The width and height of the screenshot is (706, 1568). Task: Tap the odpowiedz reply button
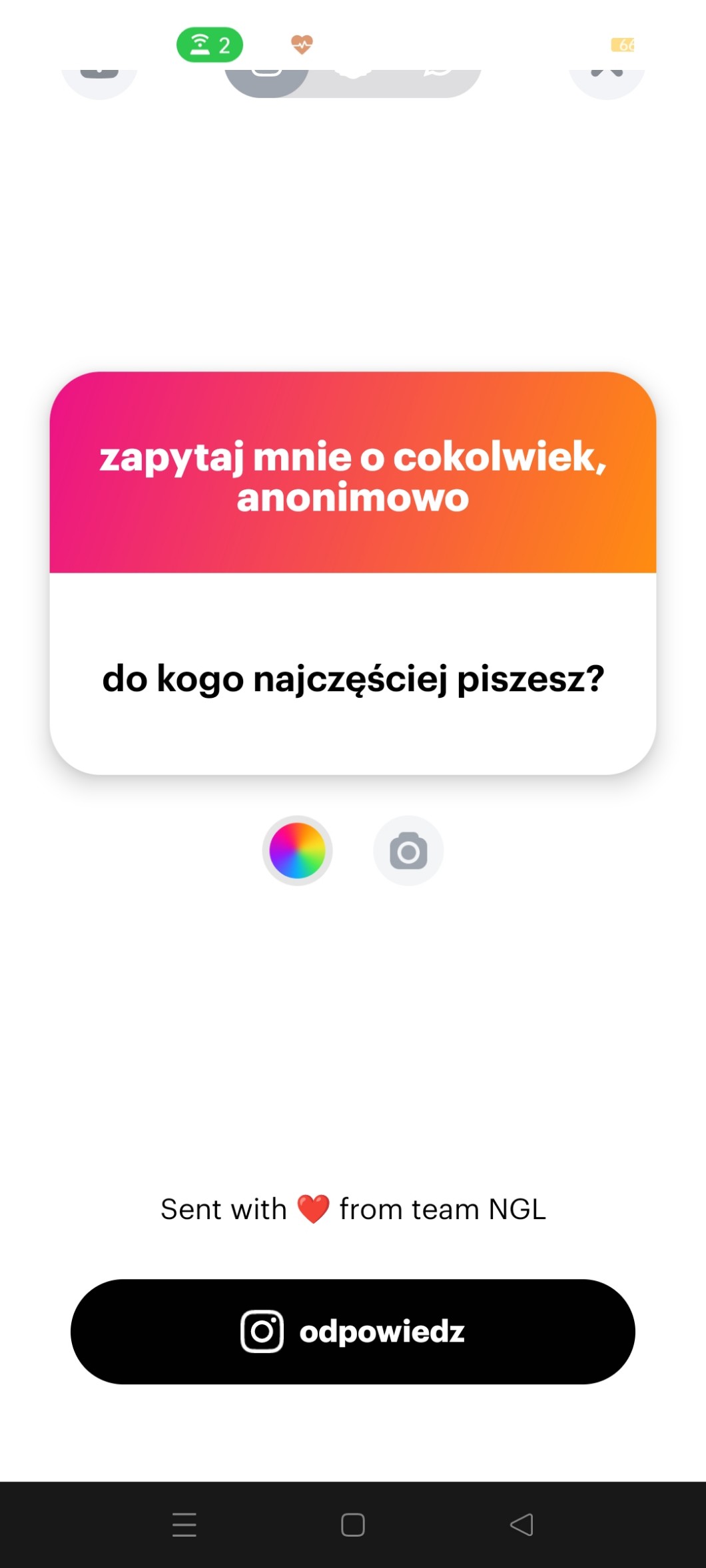tap(352, 1332)
